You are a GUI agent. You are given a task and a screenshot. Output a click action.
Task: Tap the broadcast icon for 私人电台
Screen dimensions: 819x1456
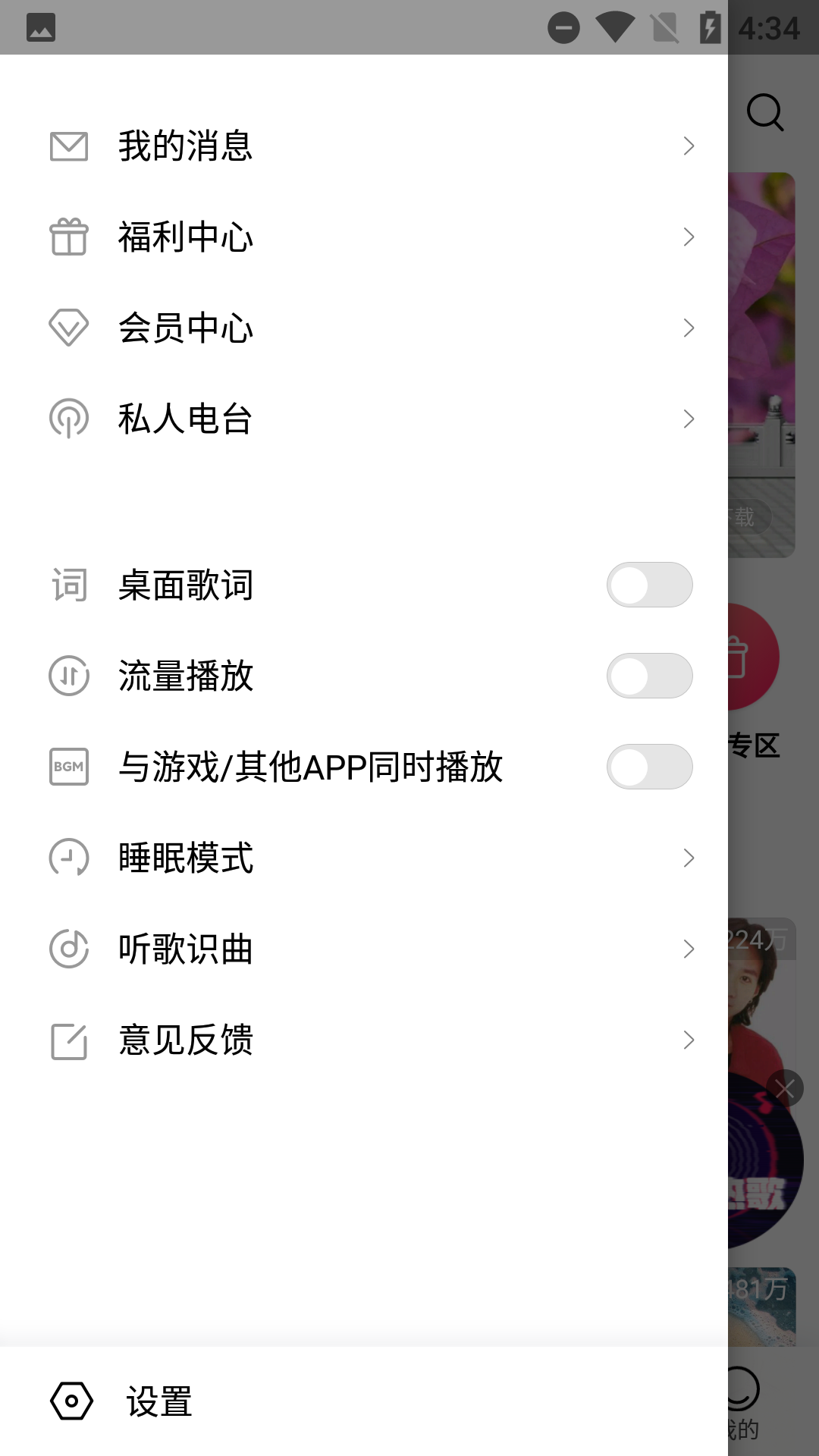point(69,419)
